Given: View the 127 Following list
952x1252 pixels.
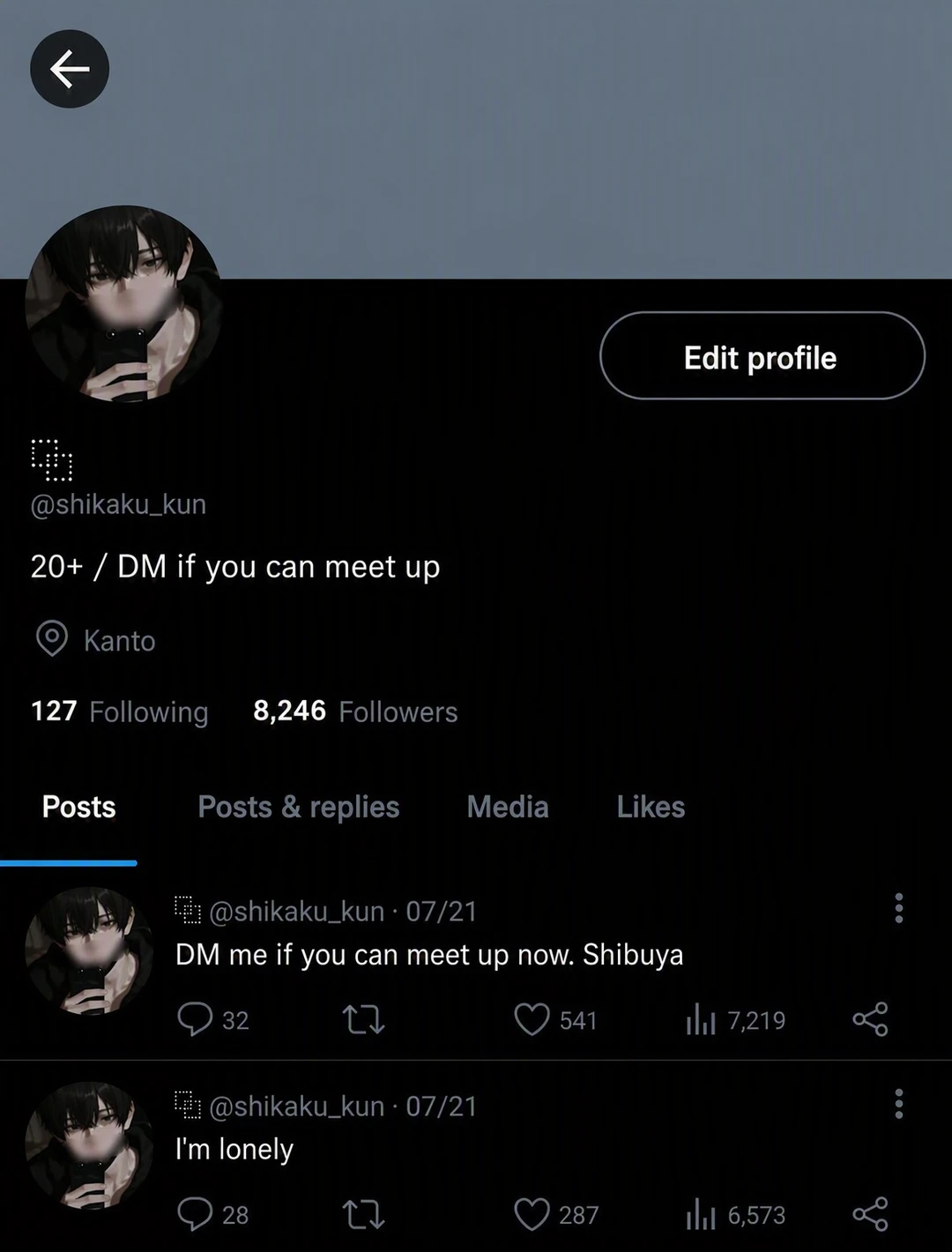Looking at the screenshot, I should coord(120,711).
